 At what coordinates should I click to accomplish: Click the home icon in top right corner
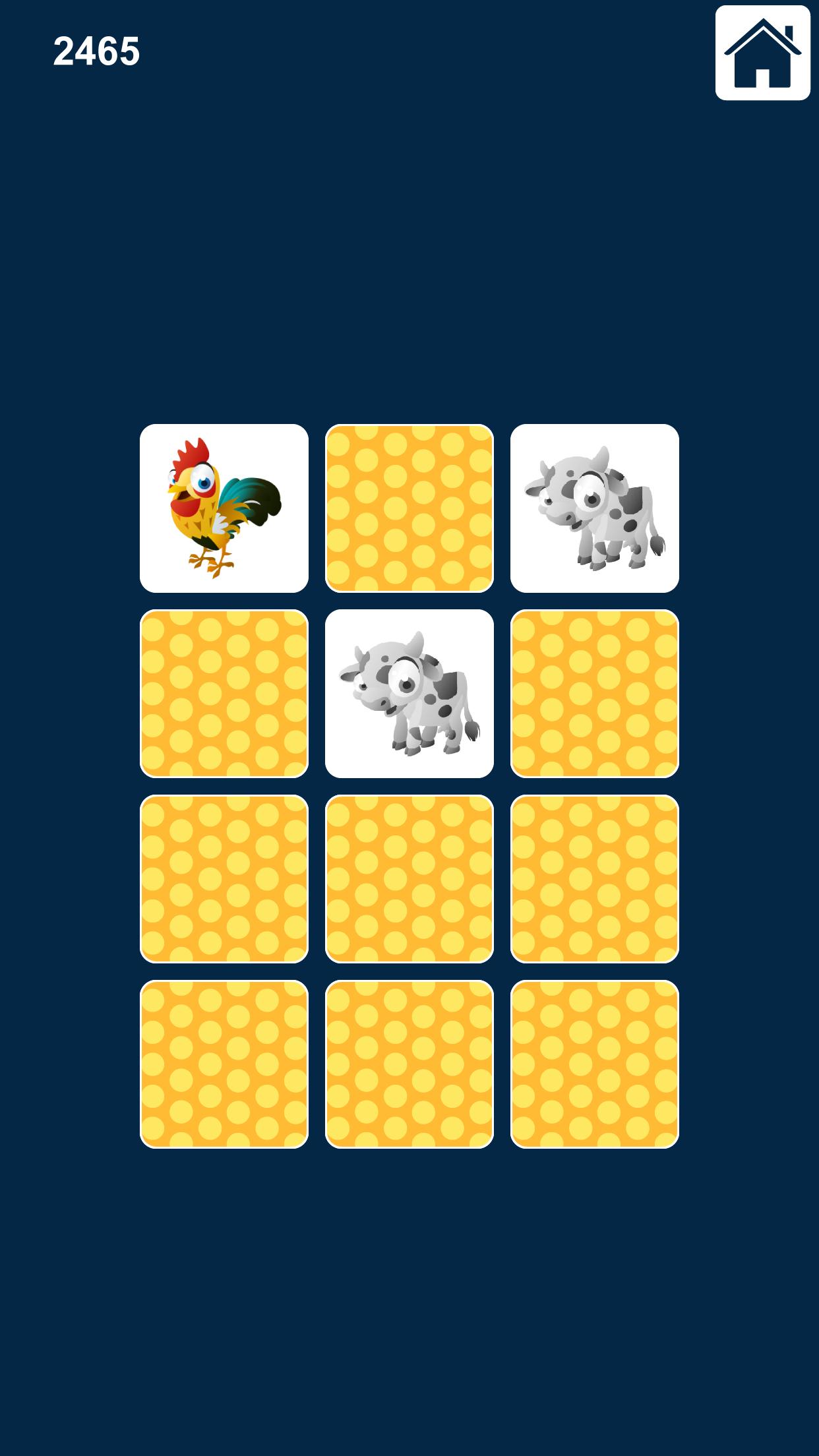click(762, 53)
